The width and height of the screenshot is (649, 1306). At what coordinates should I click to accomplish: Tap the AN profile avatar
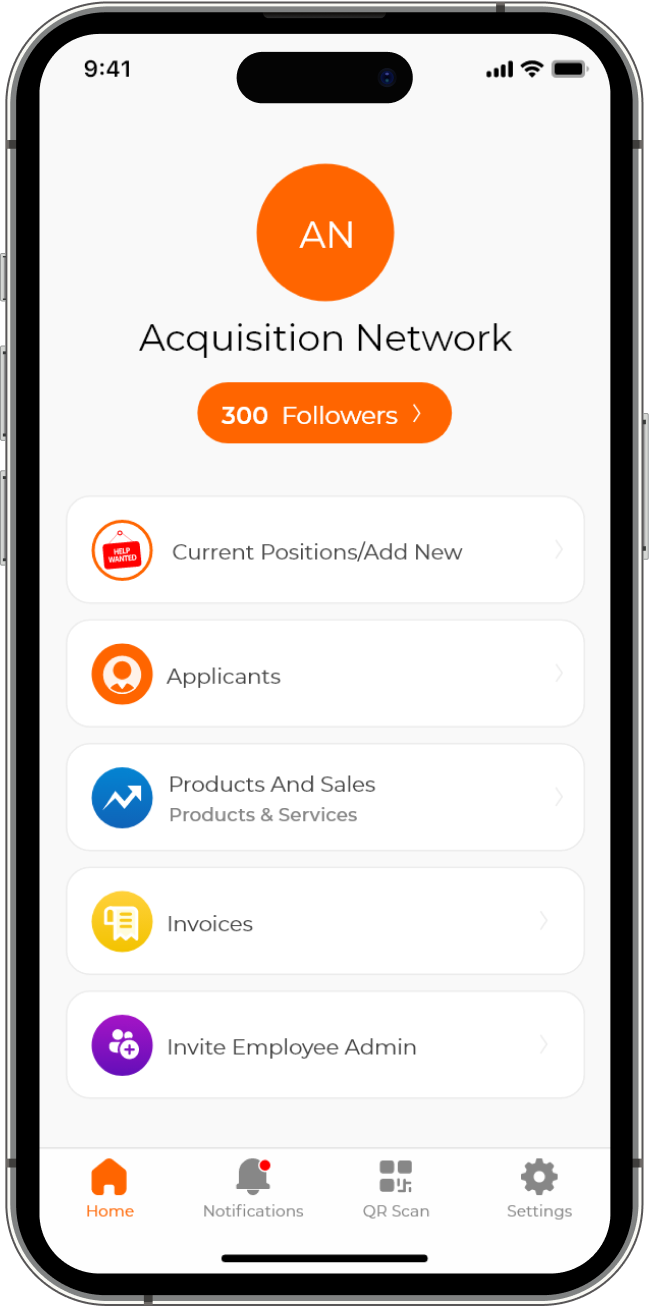click(325, 233)
